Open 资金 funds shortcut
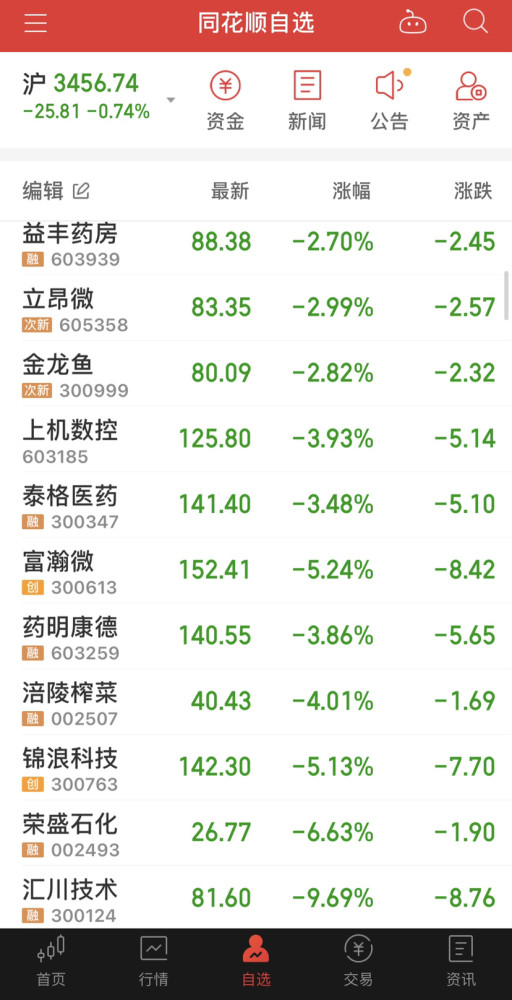The width and height of the screenshot is (512, 1000). coord(225,101)
